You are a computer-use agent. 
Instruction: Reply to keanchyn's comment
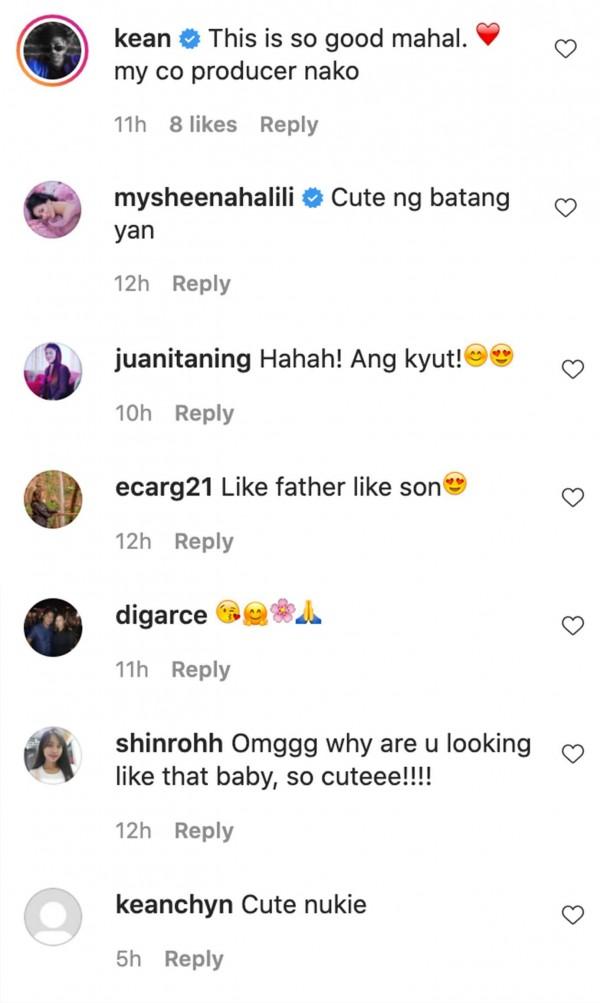194,959
